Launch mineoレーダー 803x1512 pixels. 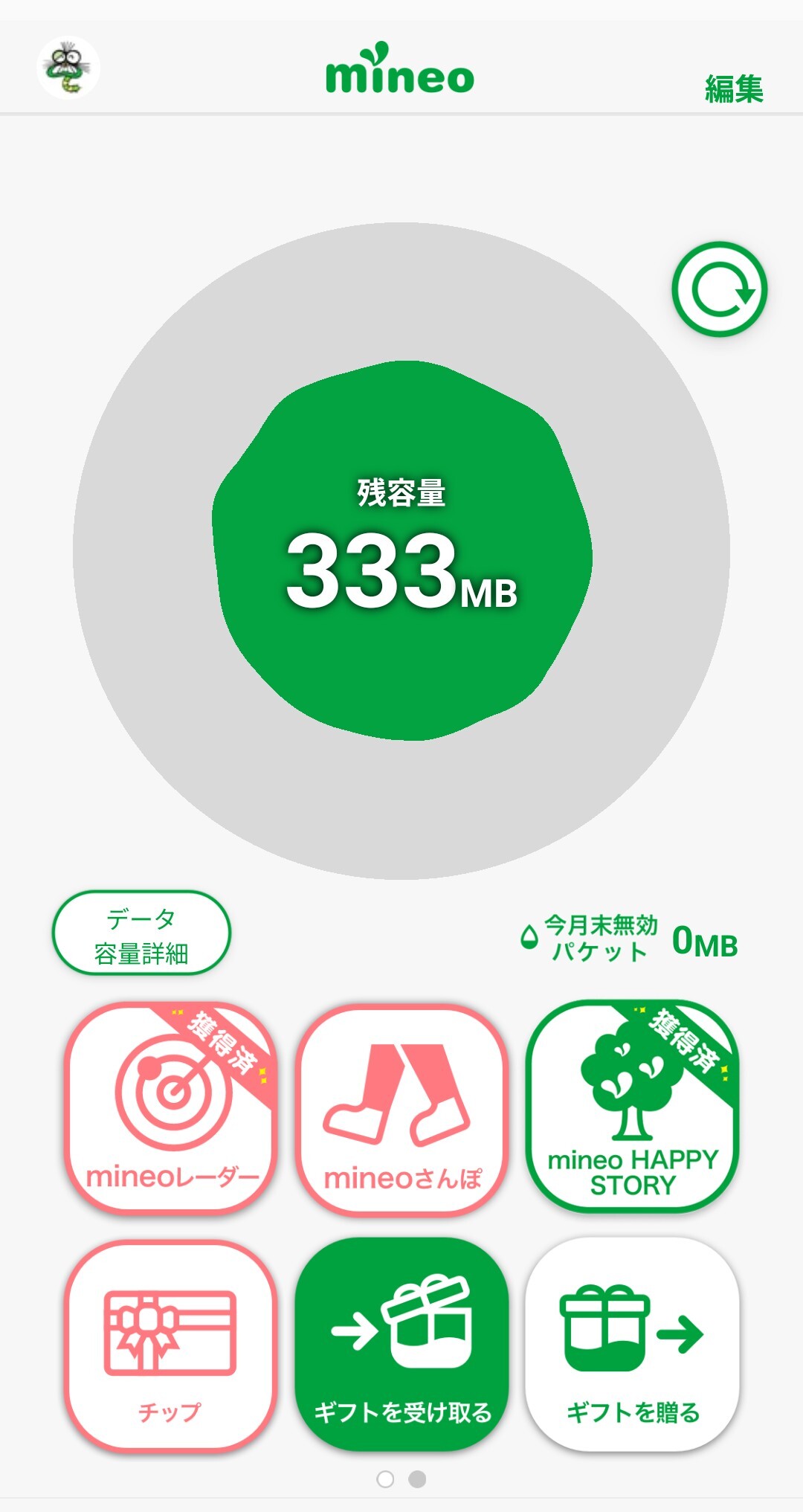[x=171, y=1108]
